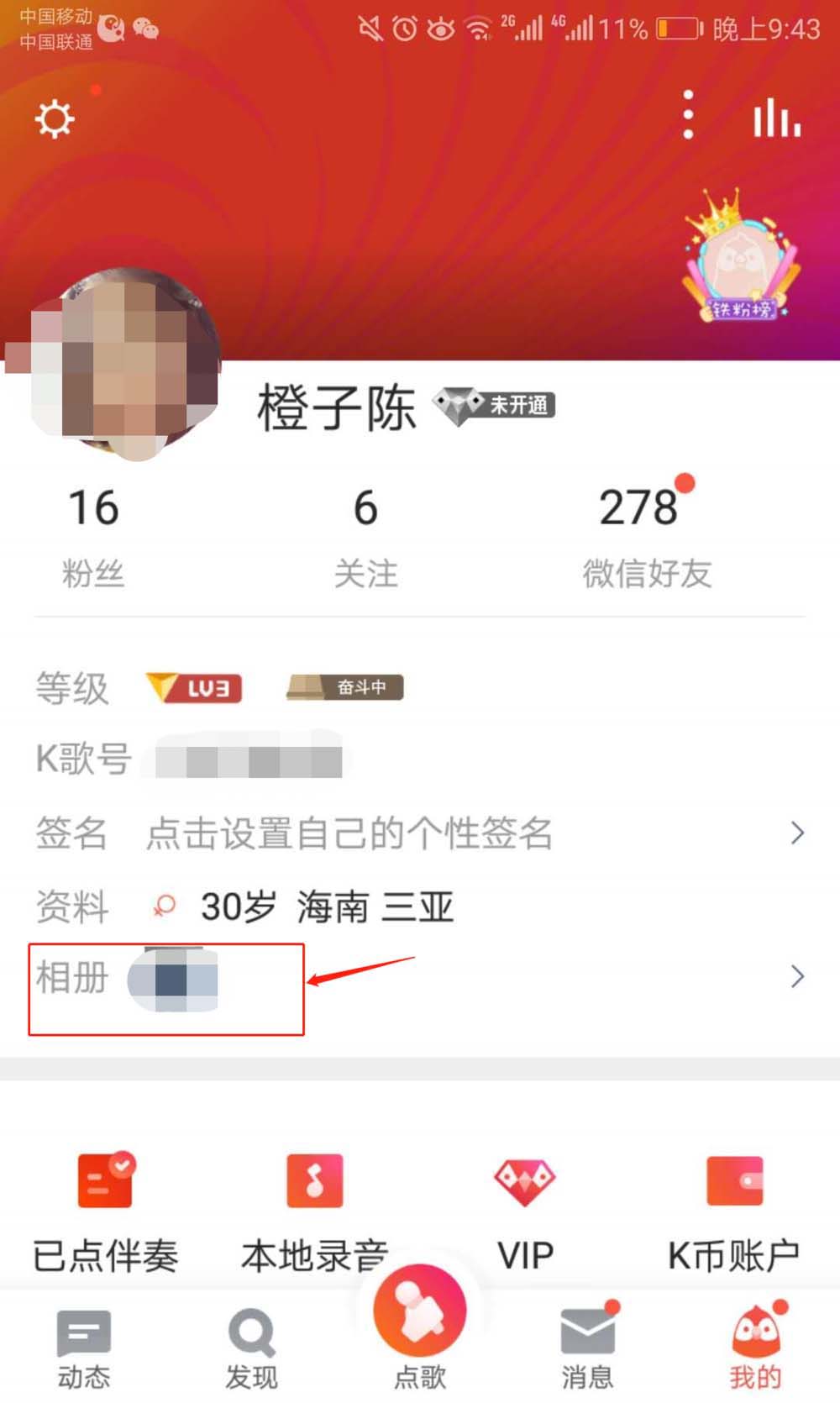Open the three-dot overflow menu
Image resolution: width=840 pixels, height=1403 pixels.
pos(688,115)
